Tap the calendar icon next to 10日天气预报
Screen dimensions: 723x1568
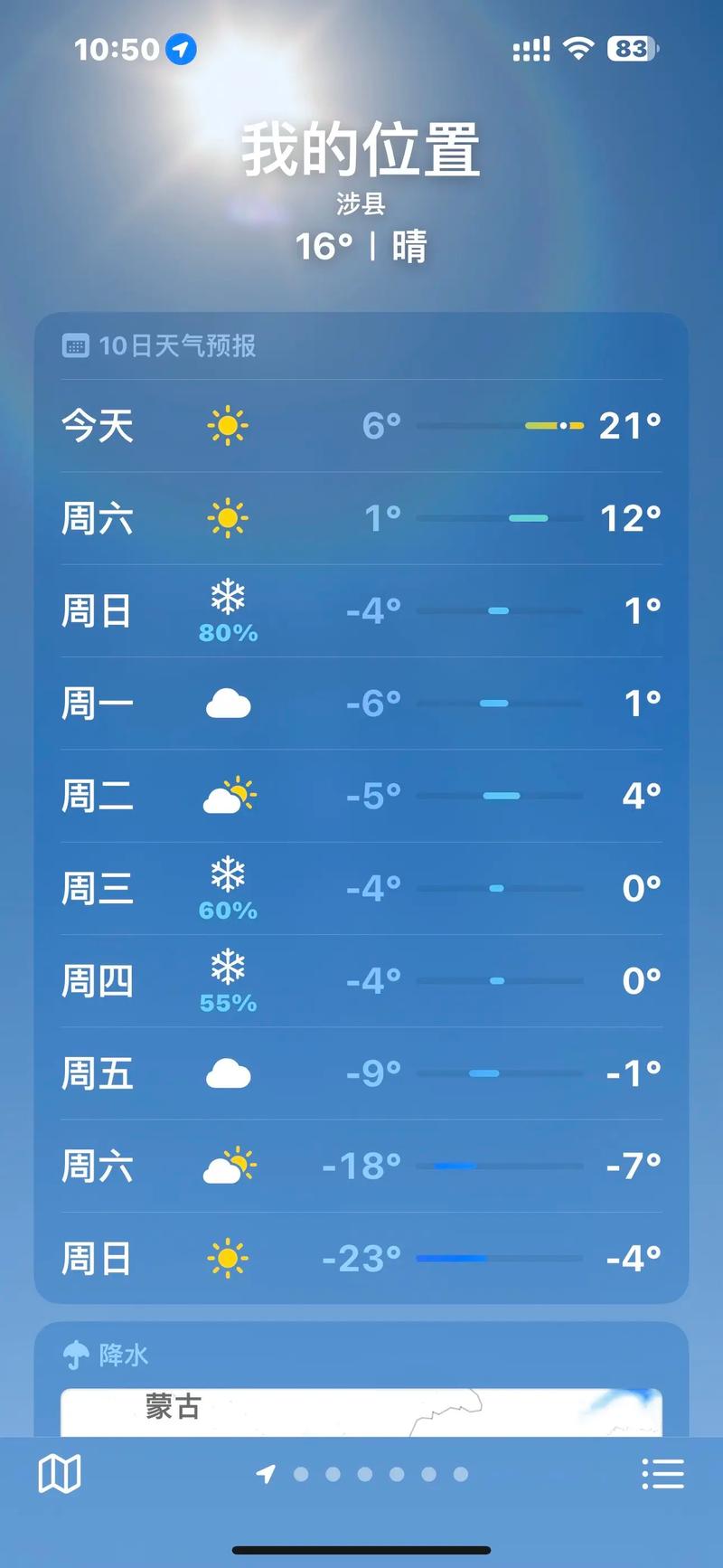point(76,345)
